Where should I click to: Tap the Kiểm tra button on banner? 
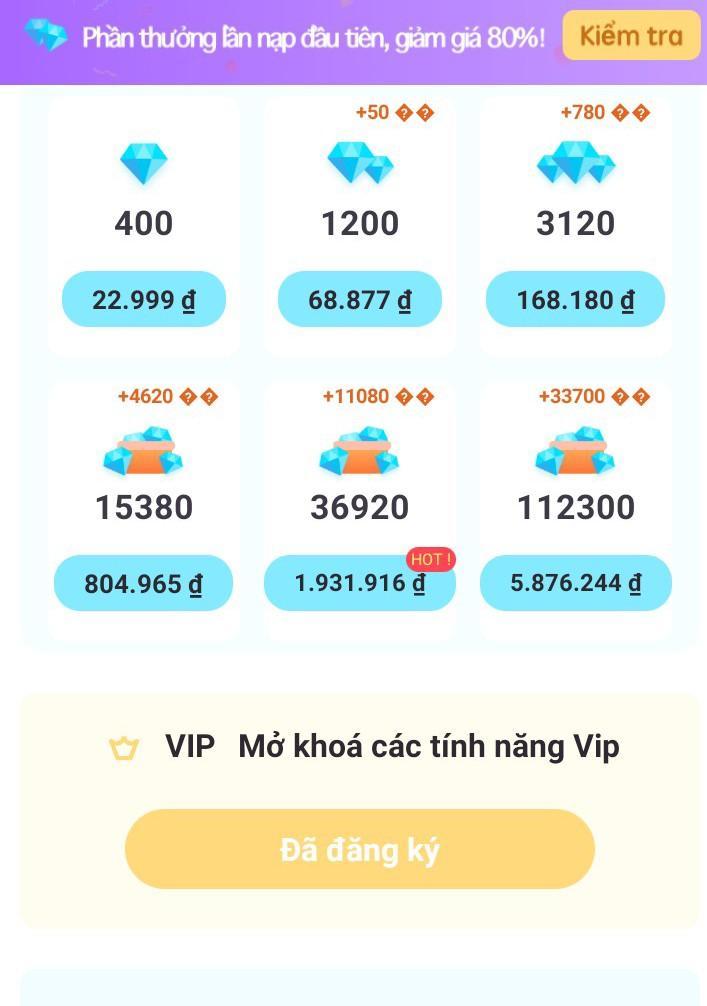[x=631, y=37]
